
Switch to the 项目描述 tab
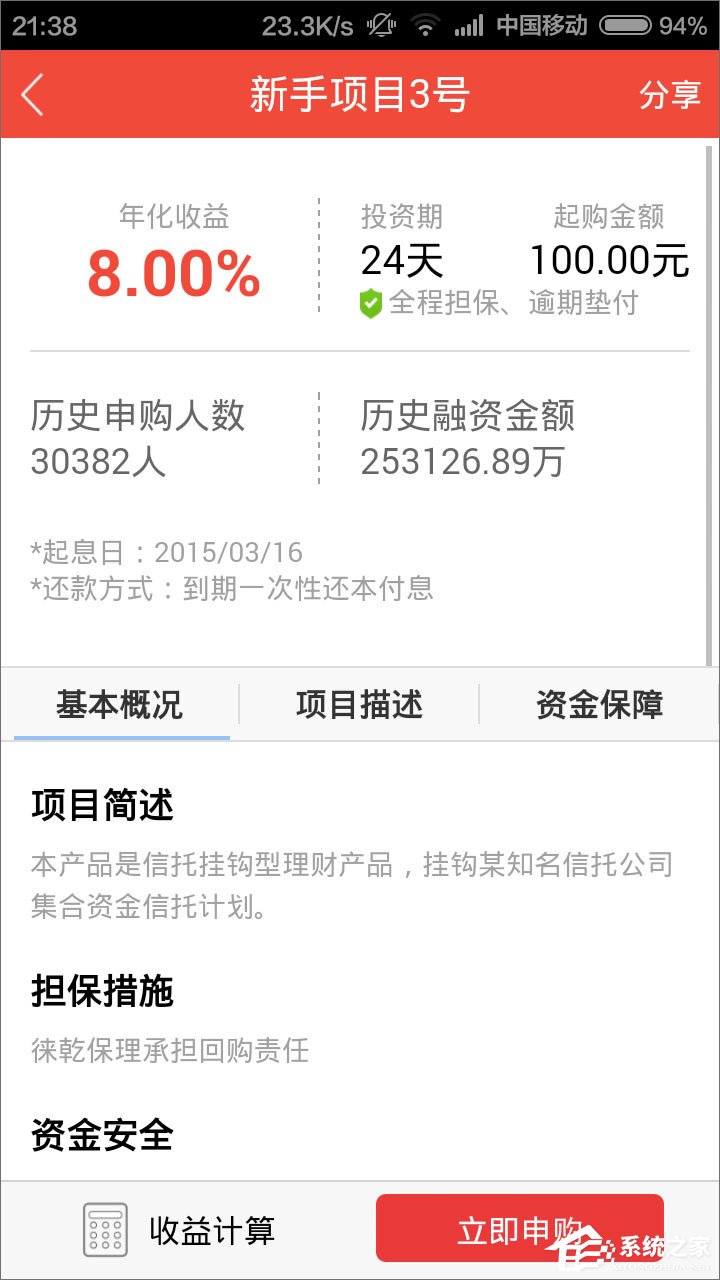tap(359, 705)
